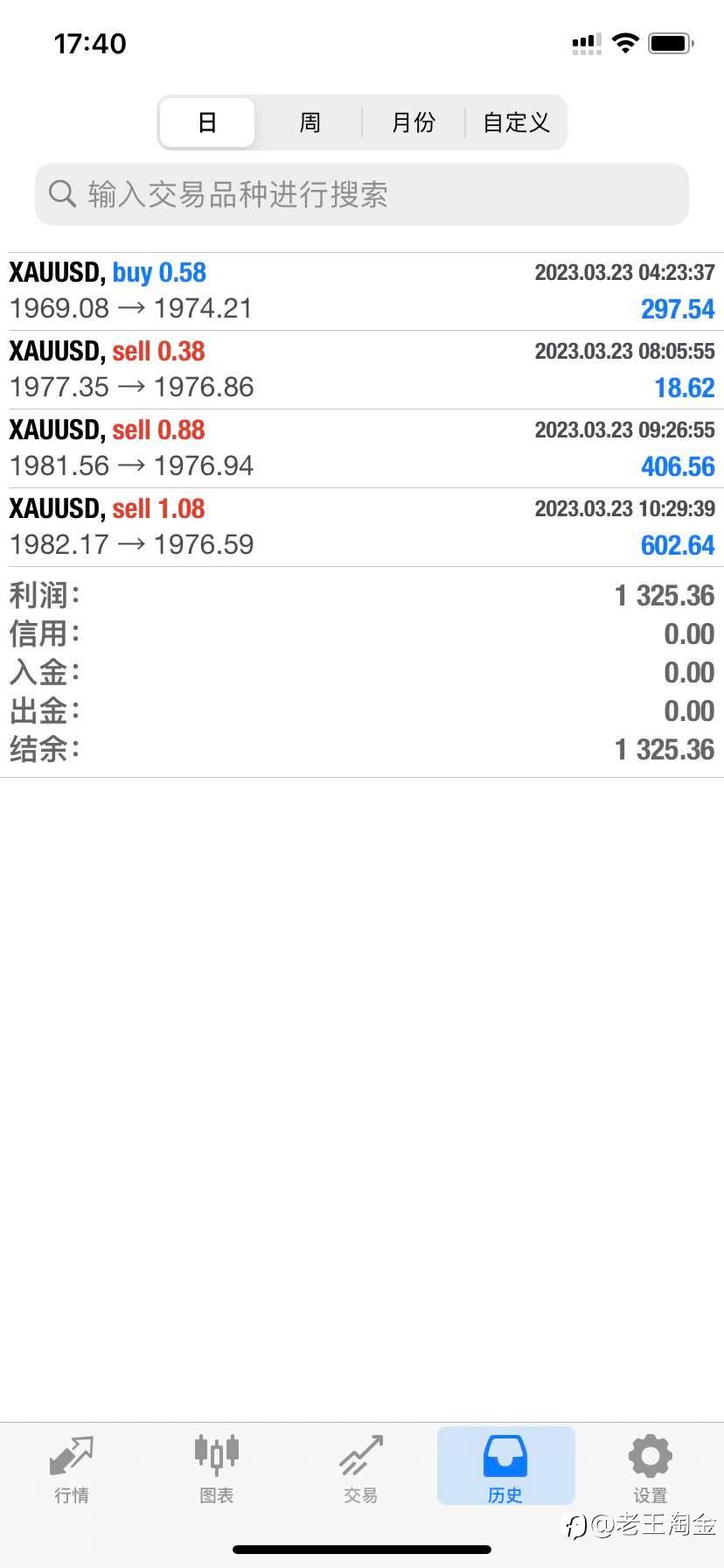Open the XAUUSD buy 0.58 trade
Viewport: 724px width, 1568px height.
[362, 291]
